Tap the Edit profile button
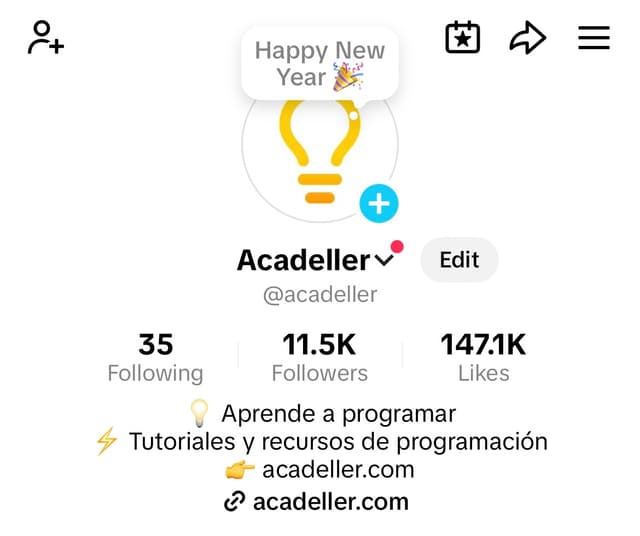Image resolution: width=640 pixels, height=536 pixels. [459, 260]
